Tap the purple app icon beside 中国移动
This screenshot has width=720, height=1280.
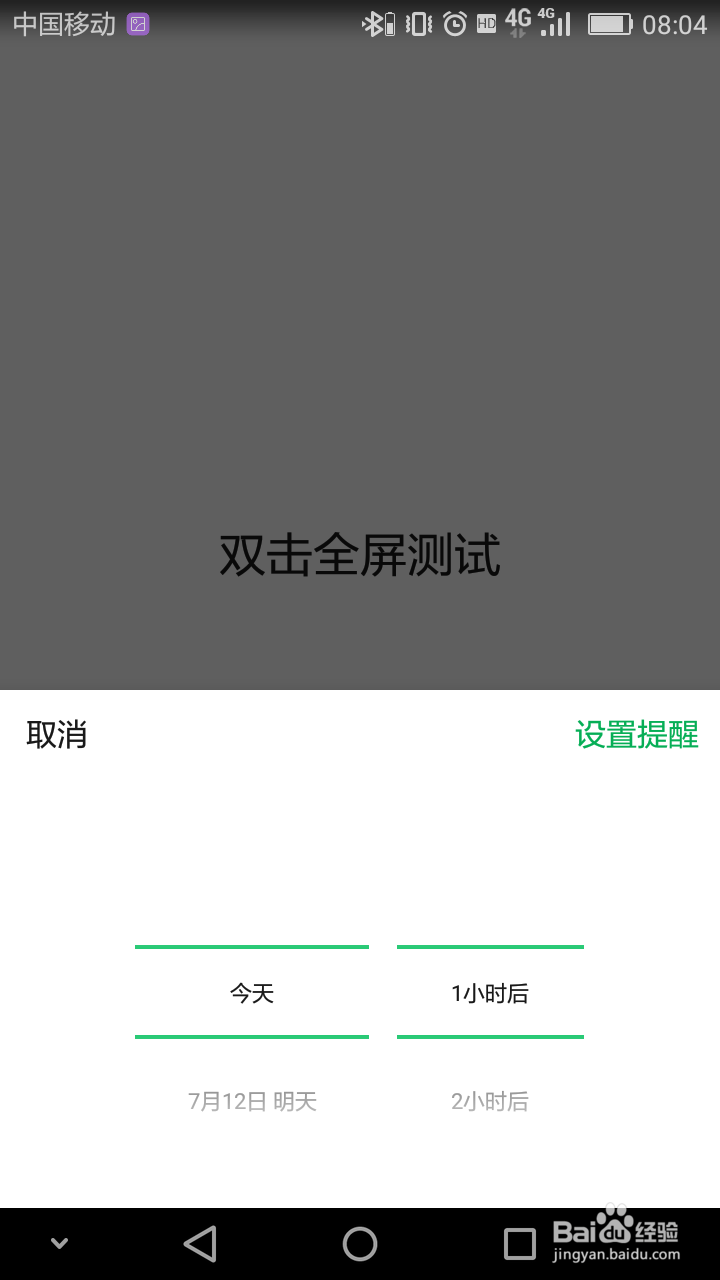click(137, 23)
